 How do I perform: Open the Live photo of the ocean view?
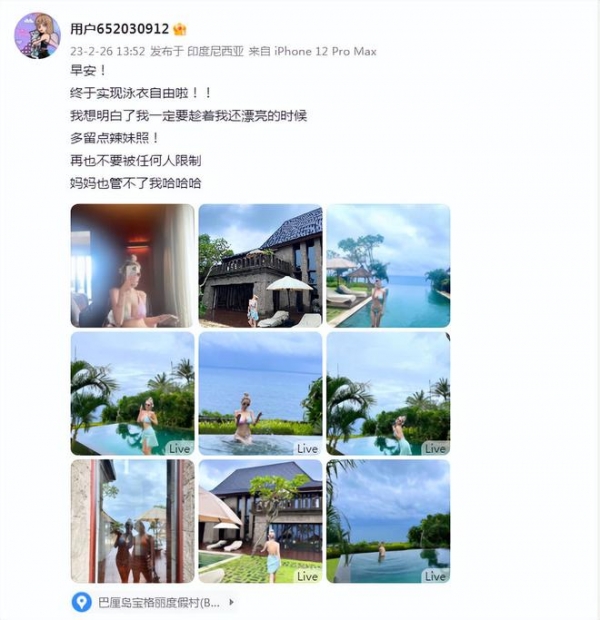[260, 394]
